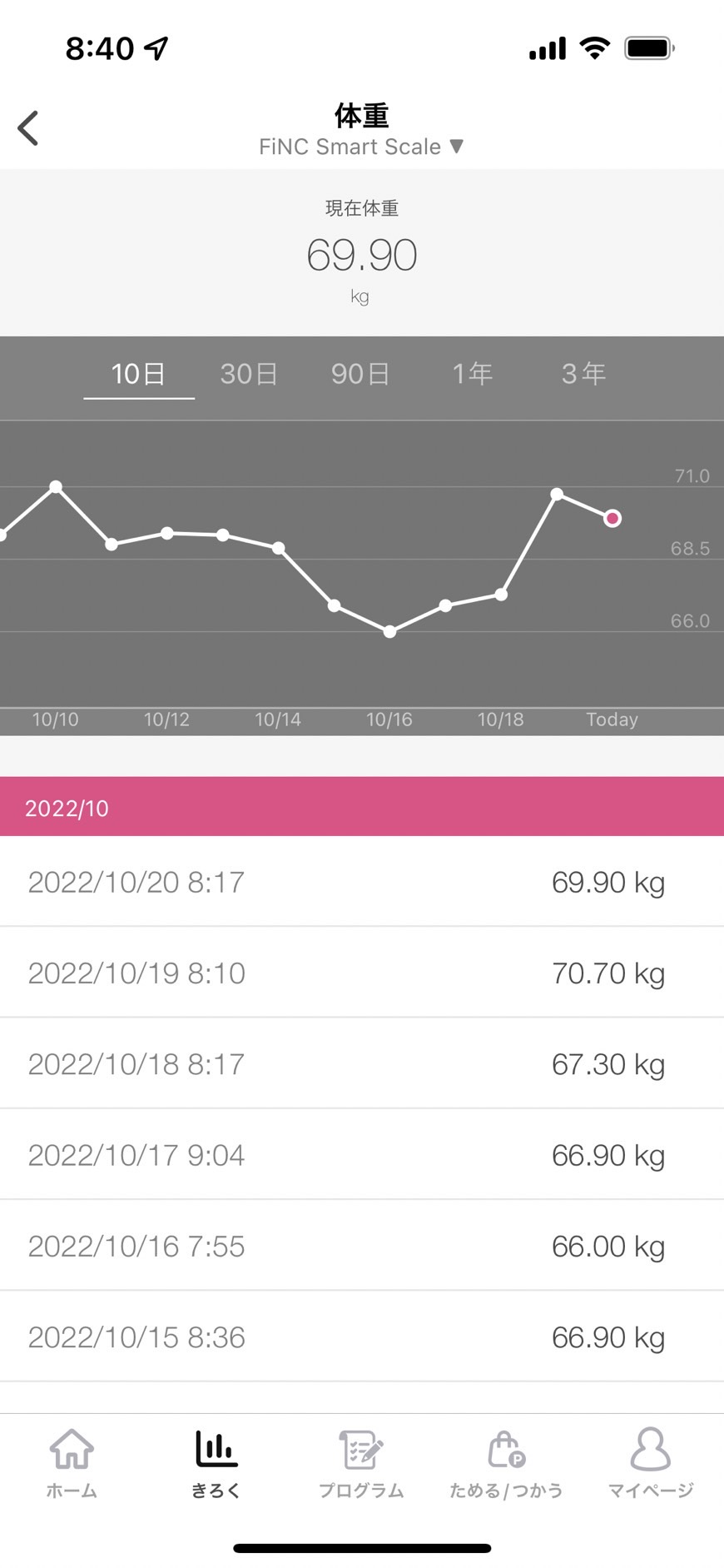Show the 1年 weight graph

472,374
